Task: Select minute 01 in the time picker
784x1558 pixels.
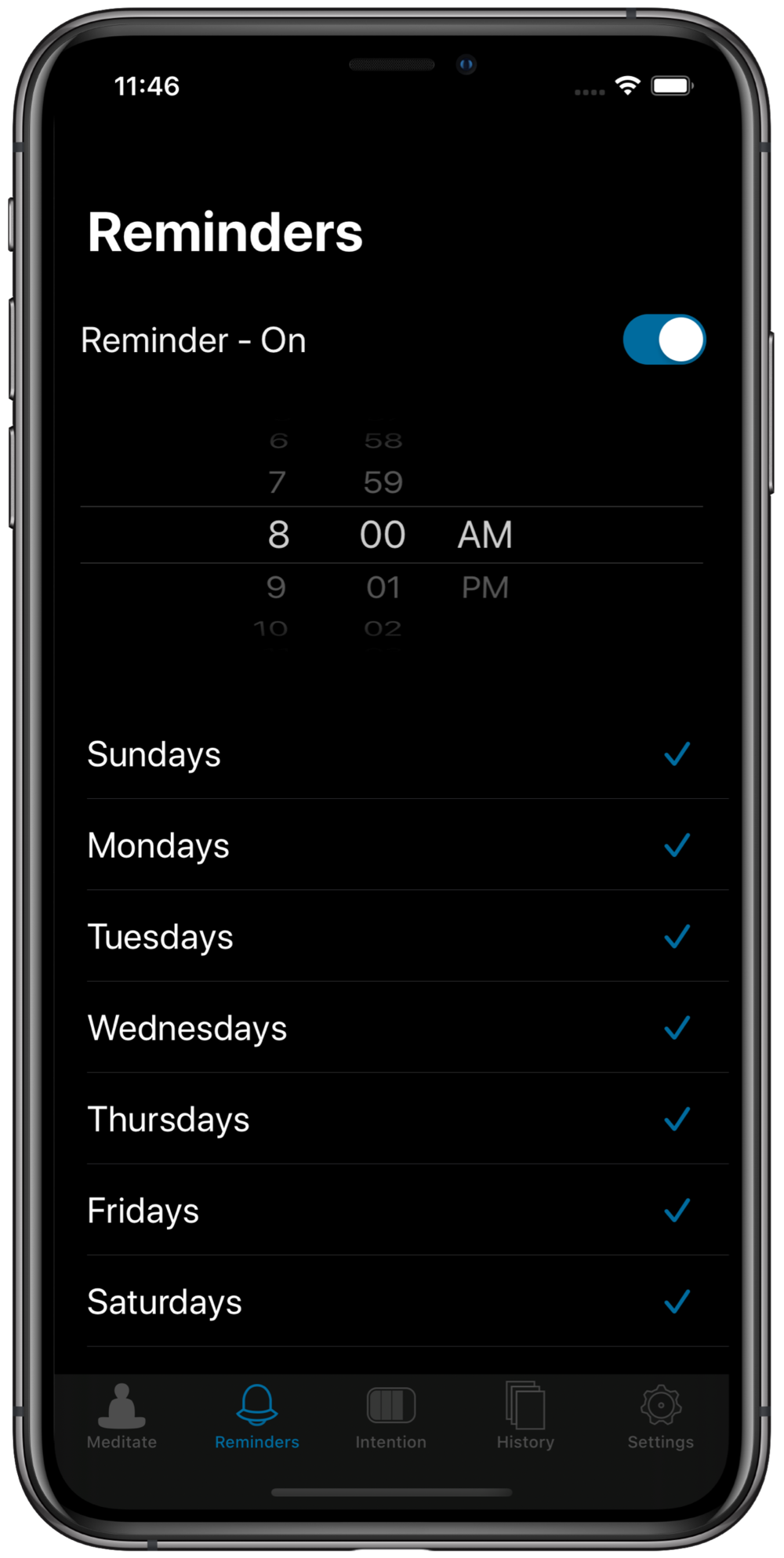Action: tap(383, 587)
